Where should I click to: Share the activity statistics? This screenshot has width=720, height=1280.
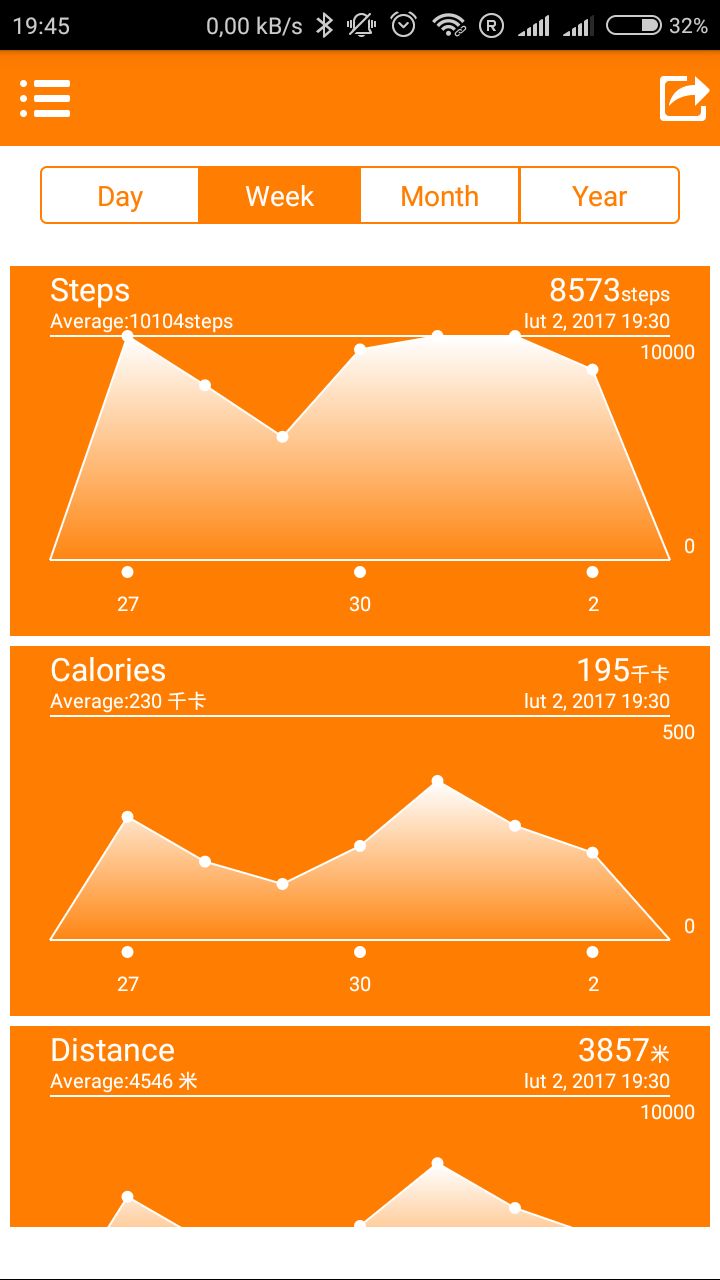pyautogui.click(x=684, y=98)
